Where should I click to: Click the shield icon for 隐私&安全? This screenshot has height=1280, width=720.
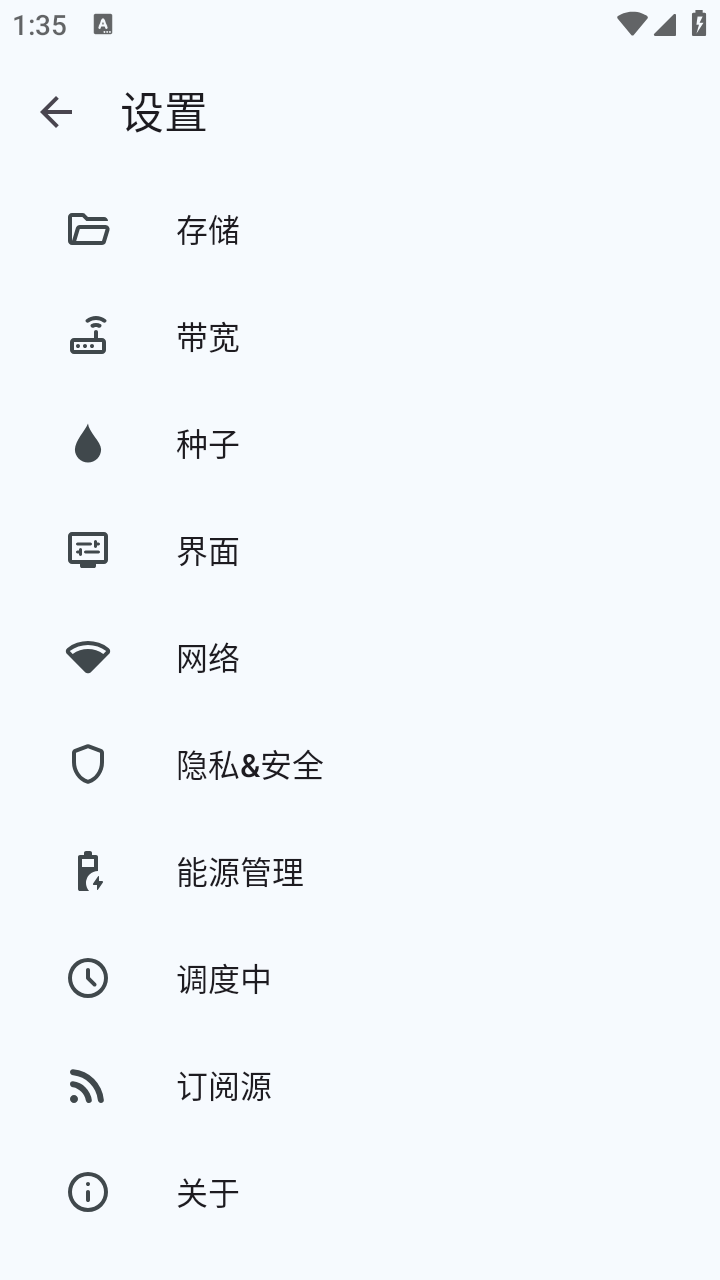click(88, 765)
